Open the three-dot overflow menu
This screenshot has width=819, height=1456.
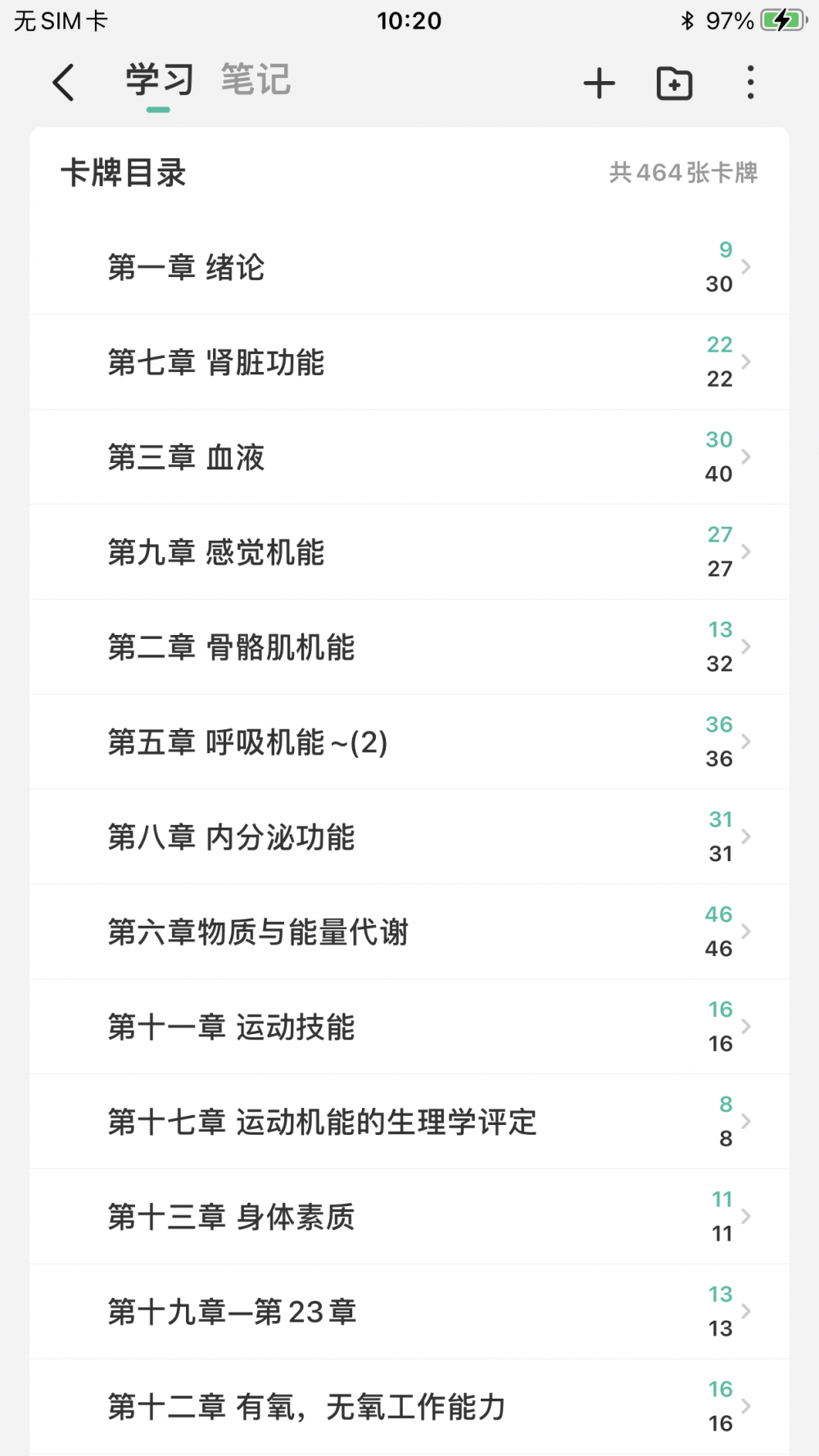750,83
